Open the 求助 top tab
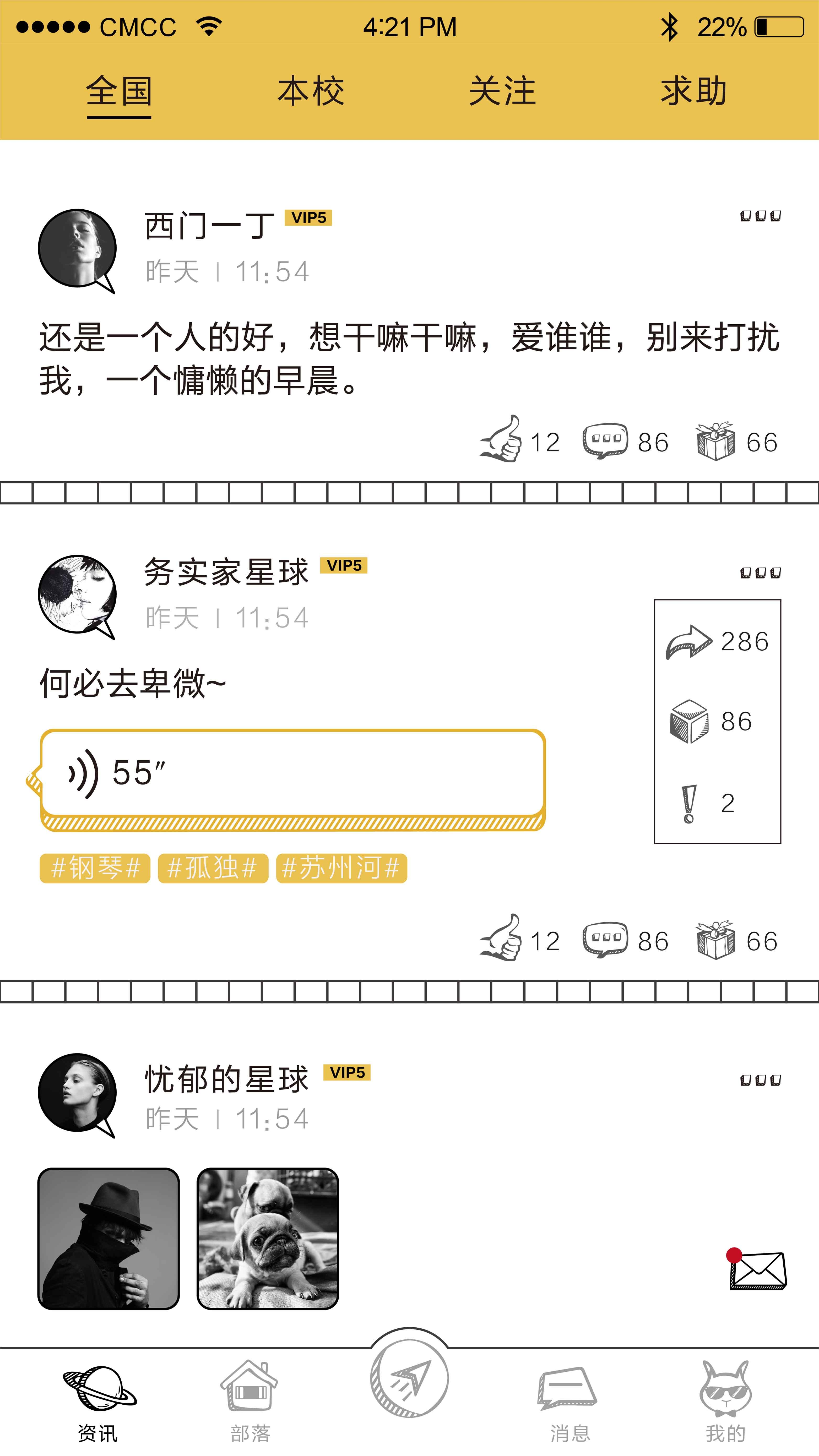 coord(693,91)
